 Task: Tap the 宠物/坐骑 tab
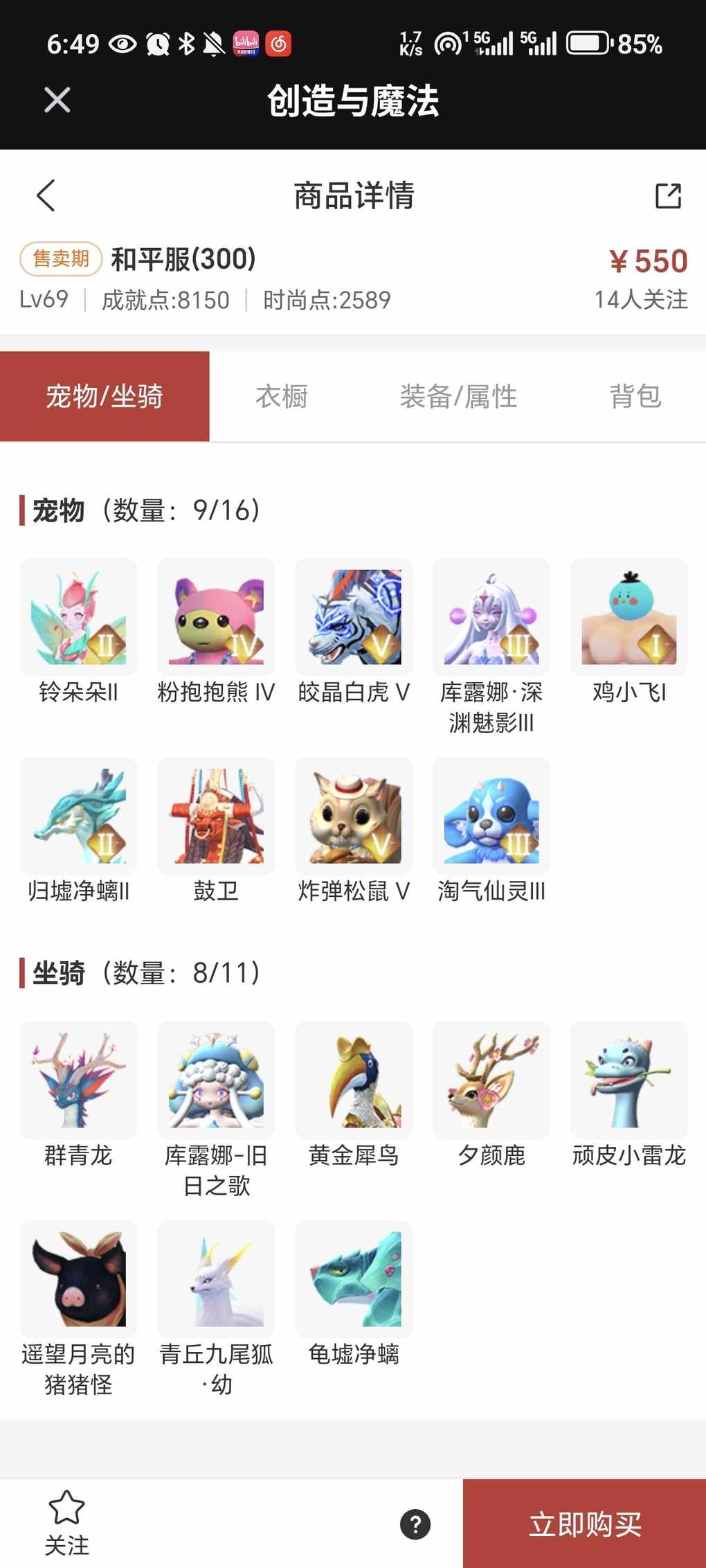tap(105, 396)
